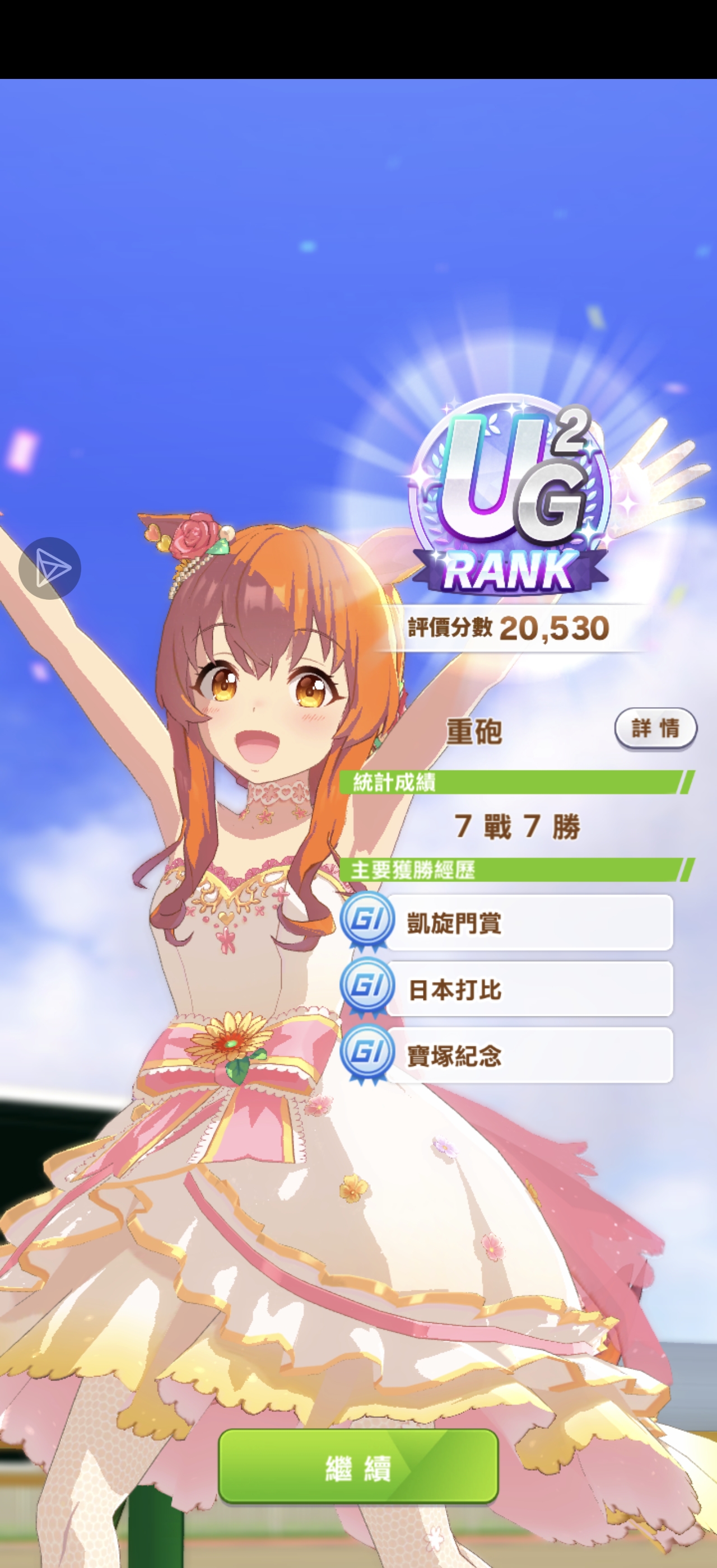Tap the floating paper-plane share icon
Screen dimensions: 717x1568
(50, 568)
